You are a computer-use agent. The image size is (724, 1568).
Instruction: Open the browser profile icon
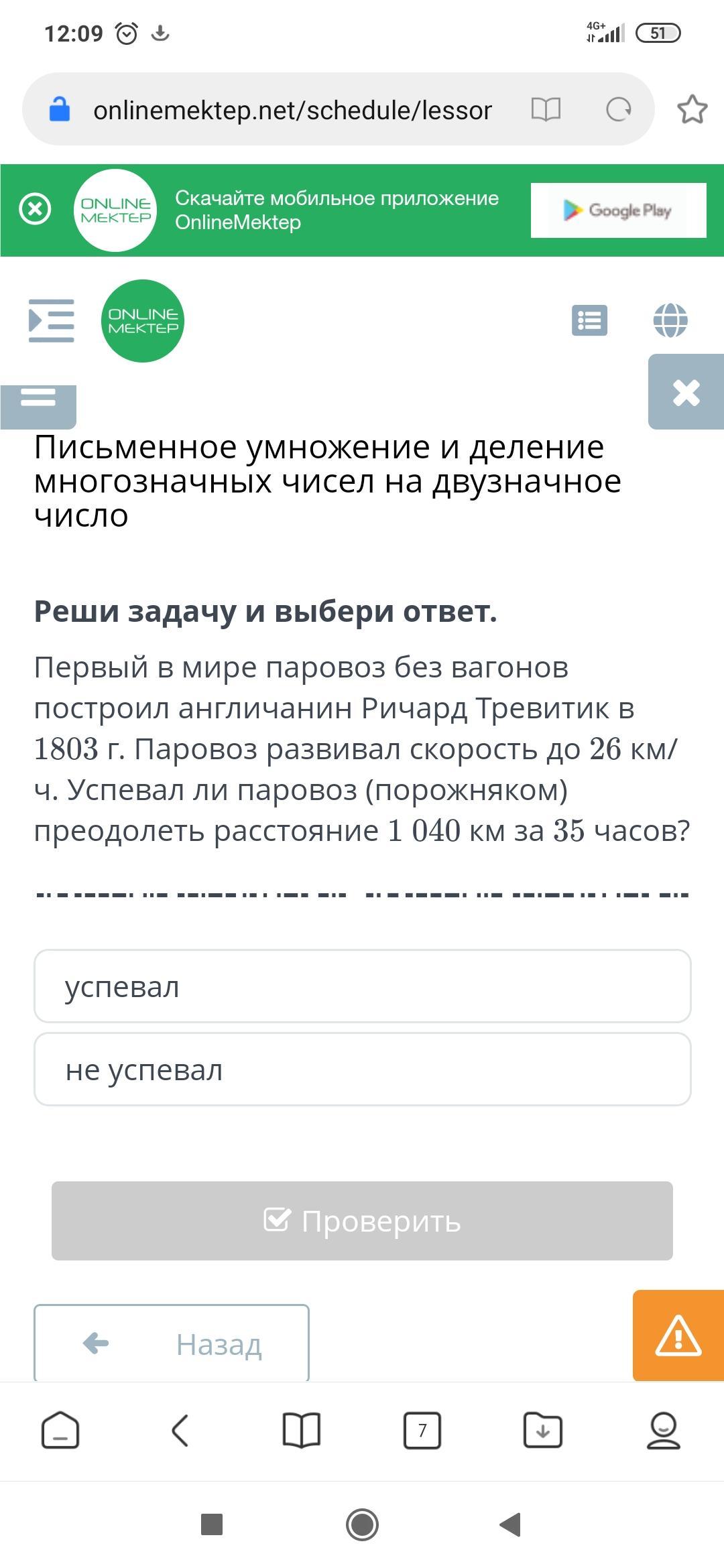click(x=663, y=1431)
